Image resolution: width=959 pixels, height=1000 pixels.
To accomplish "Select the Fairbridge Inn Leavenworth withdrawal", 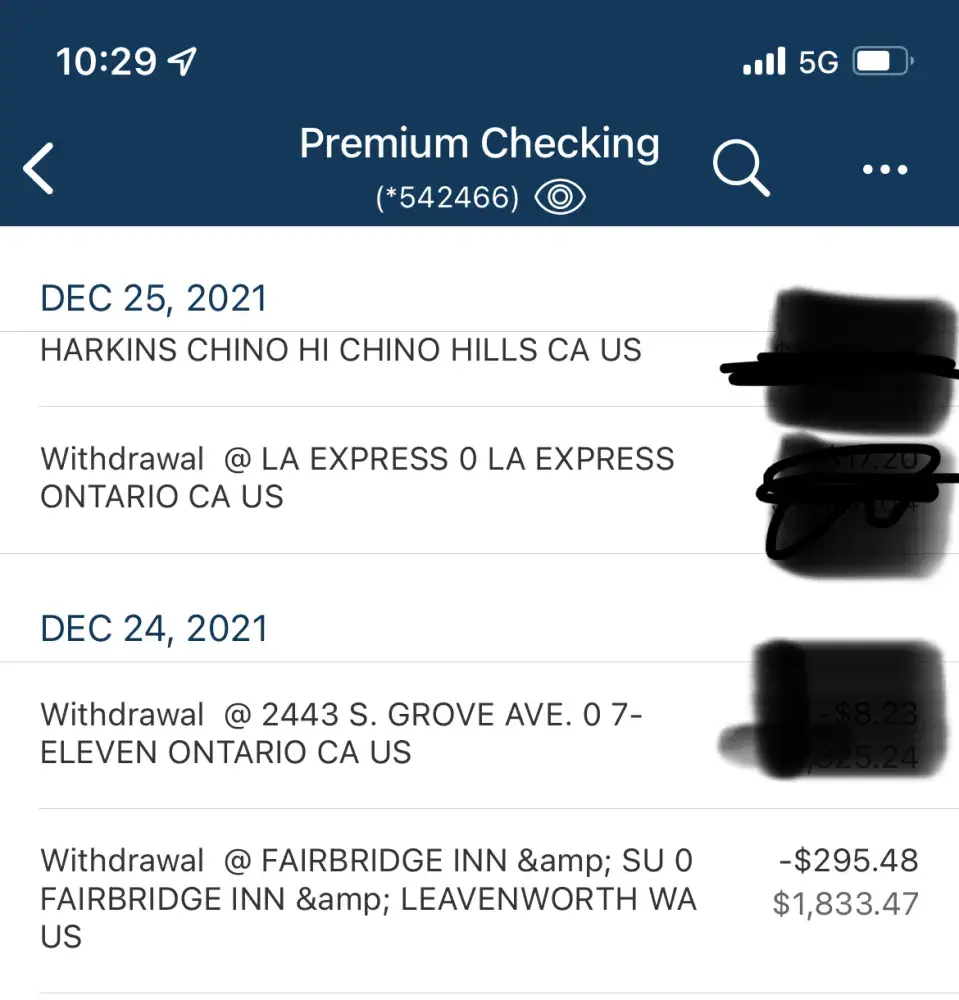I will [x=367, y=898].
